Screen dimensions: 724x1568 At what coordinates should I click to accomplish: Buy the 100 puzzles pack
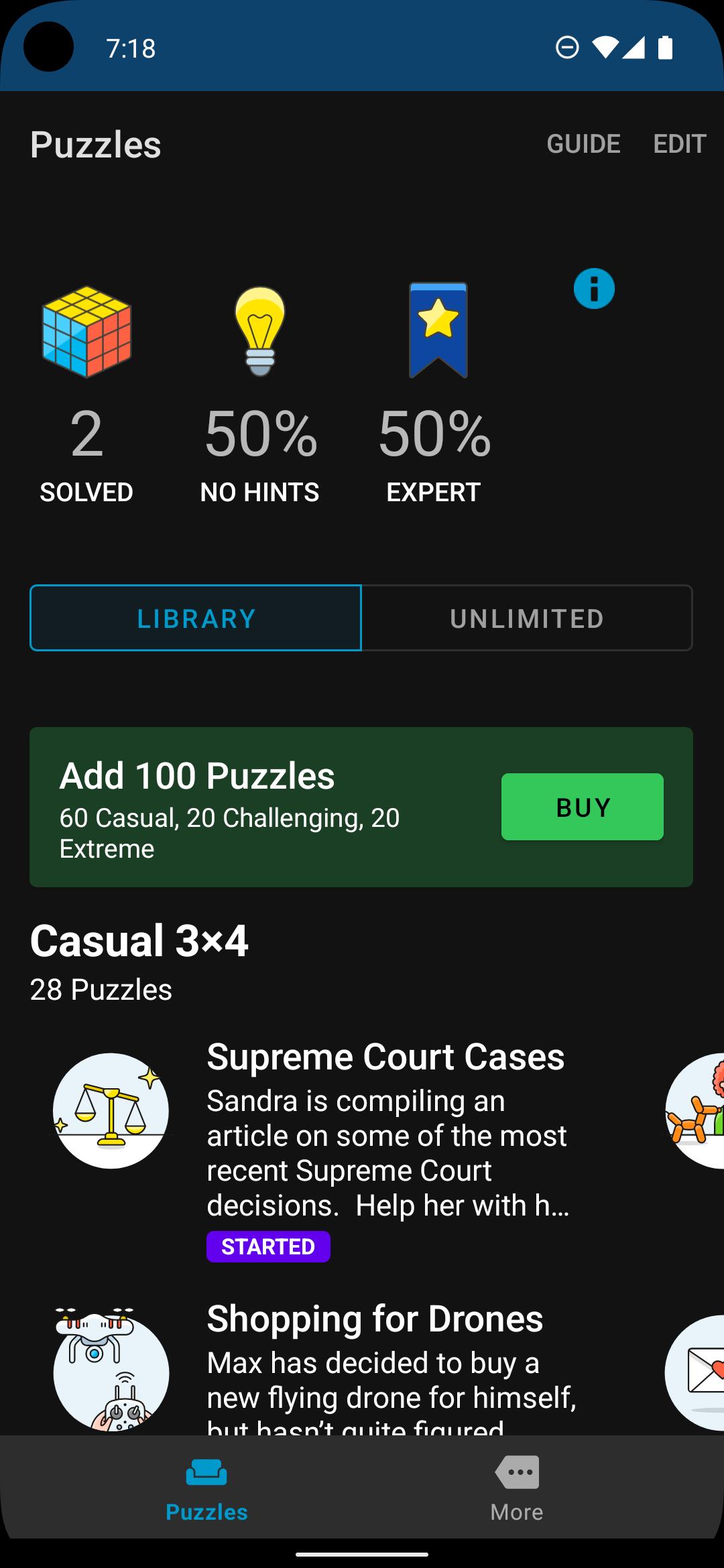coord(583,807)
